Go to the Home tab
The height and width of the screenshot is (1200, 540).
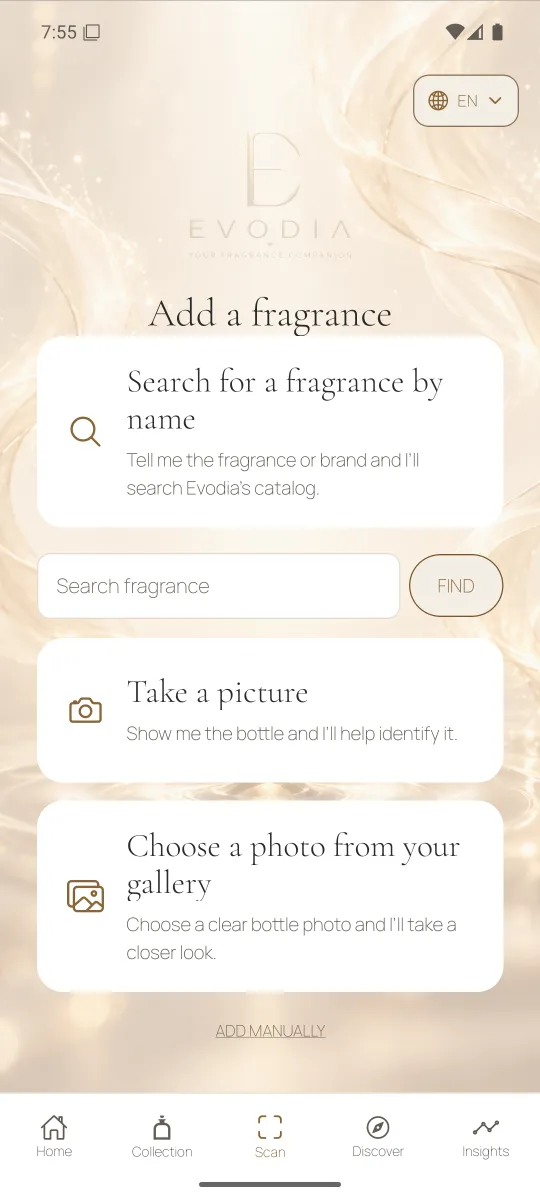click(54, 1137)
